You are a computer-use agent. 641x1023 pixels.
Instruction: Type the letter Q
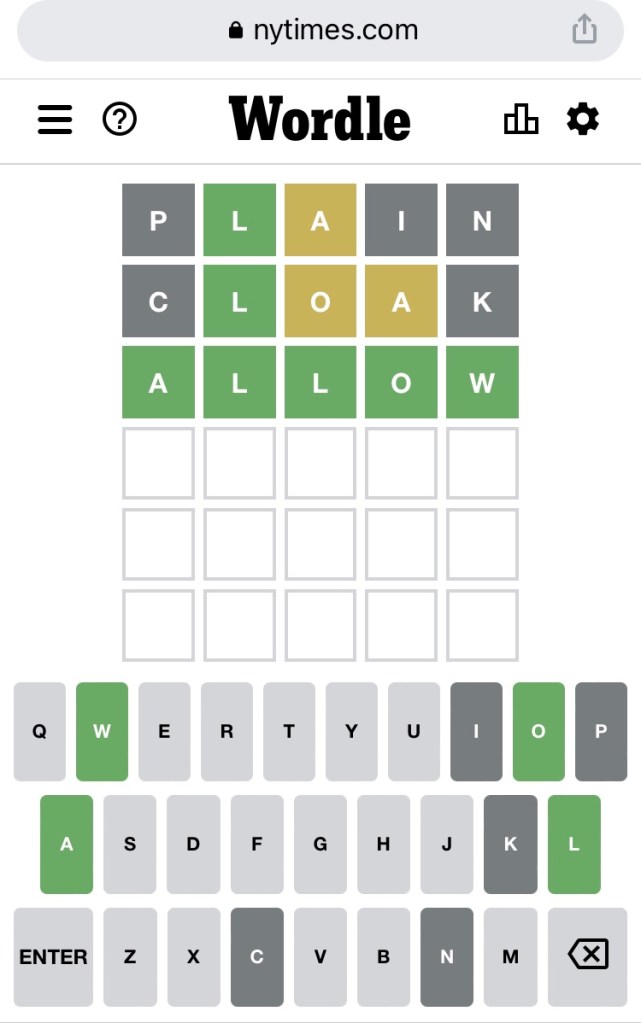click(39, 731)
